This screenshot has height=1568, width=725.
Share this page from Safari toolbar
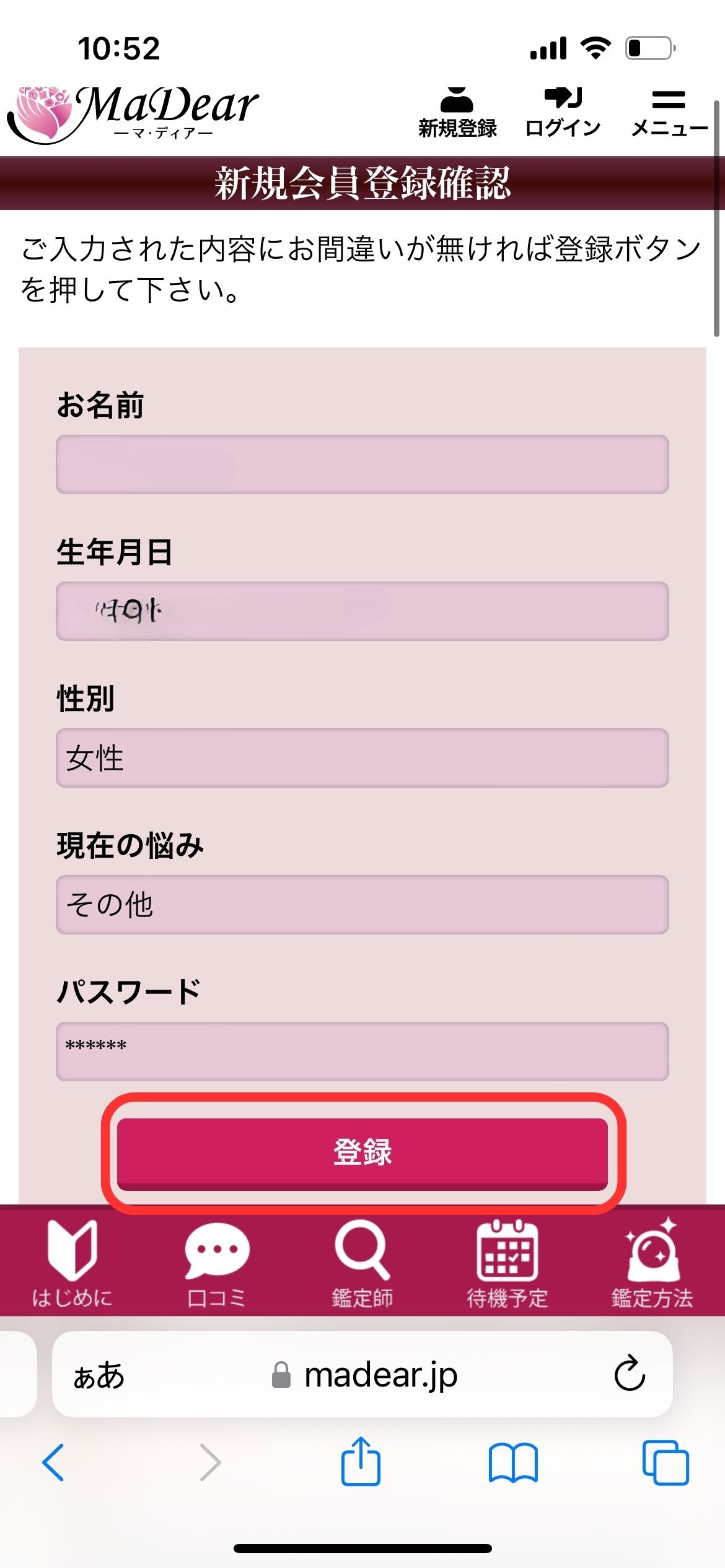pos(361,1463)
